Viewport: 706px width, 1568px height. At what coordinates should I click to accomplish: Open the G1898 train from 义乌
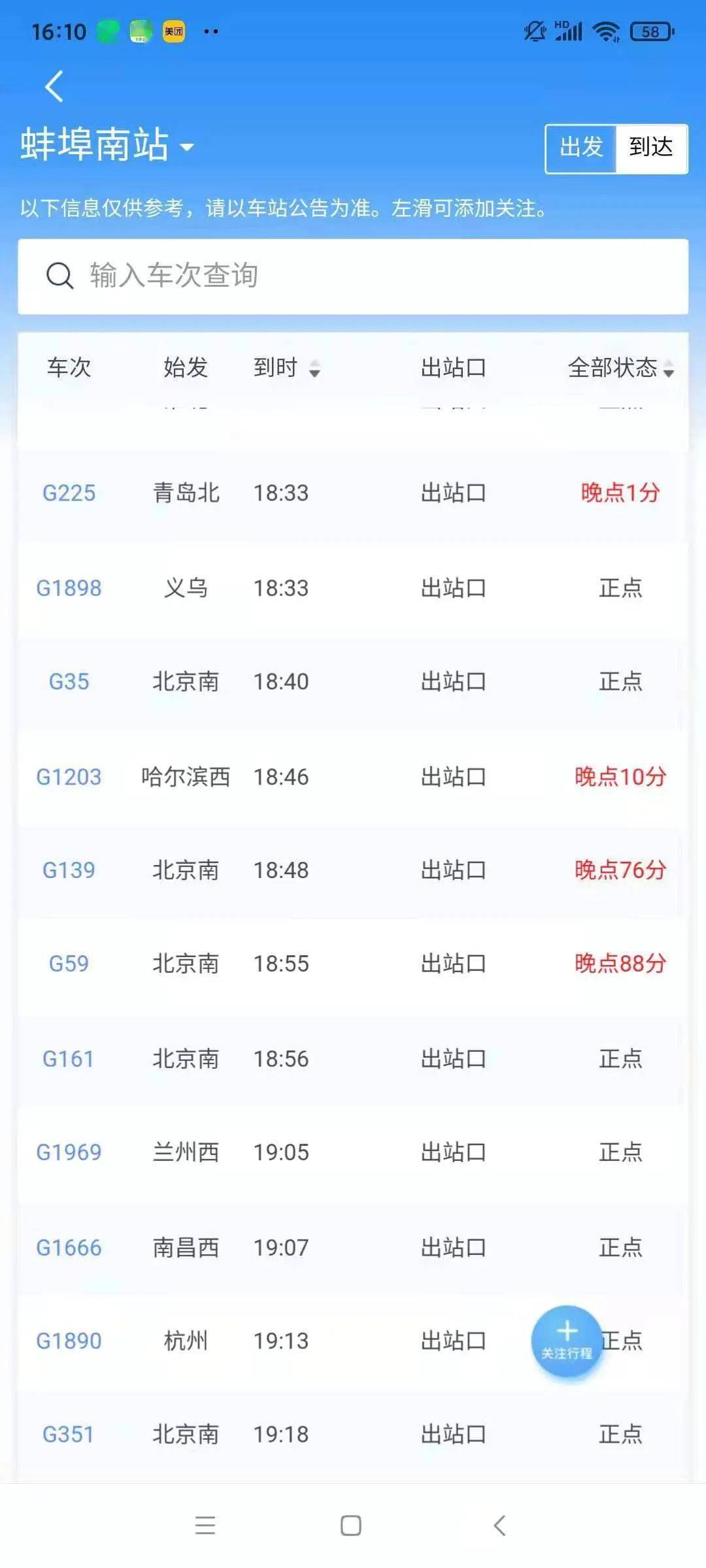pos(353,588)
